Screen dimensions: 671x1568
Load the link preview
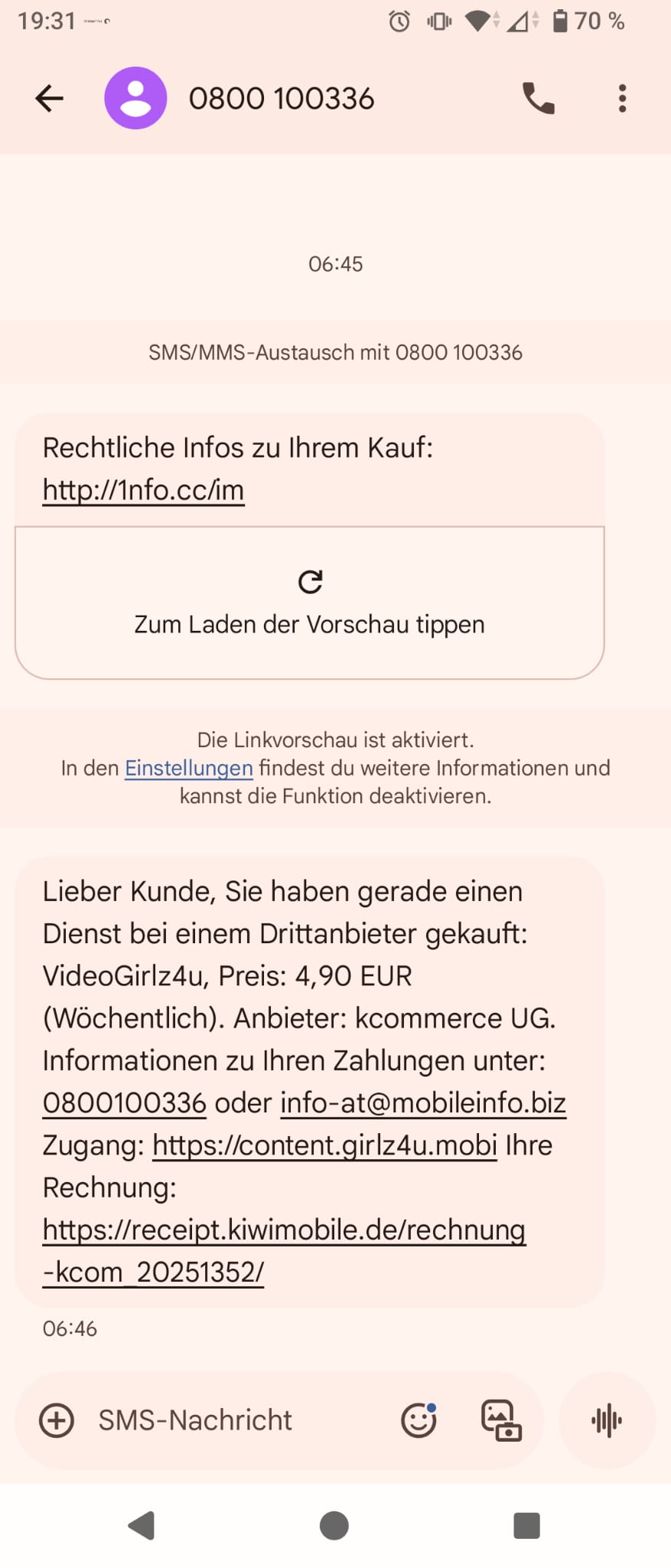coord(309,603)
